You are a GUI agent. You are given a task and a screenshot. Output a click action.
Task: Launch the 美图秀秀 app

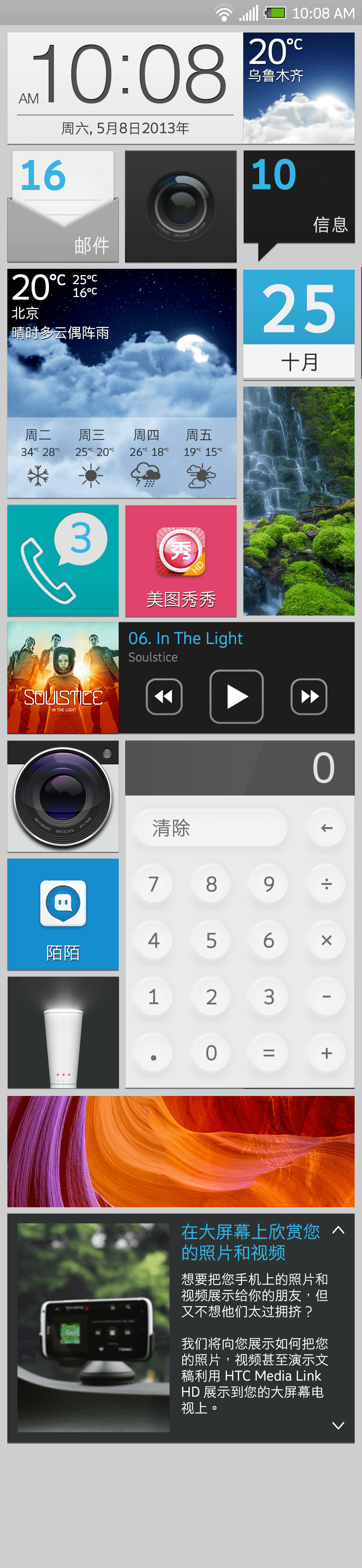tap(181, 560)
